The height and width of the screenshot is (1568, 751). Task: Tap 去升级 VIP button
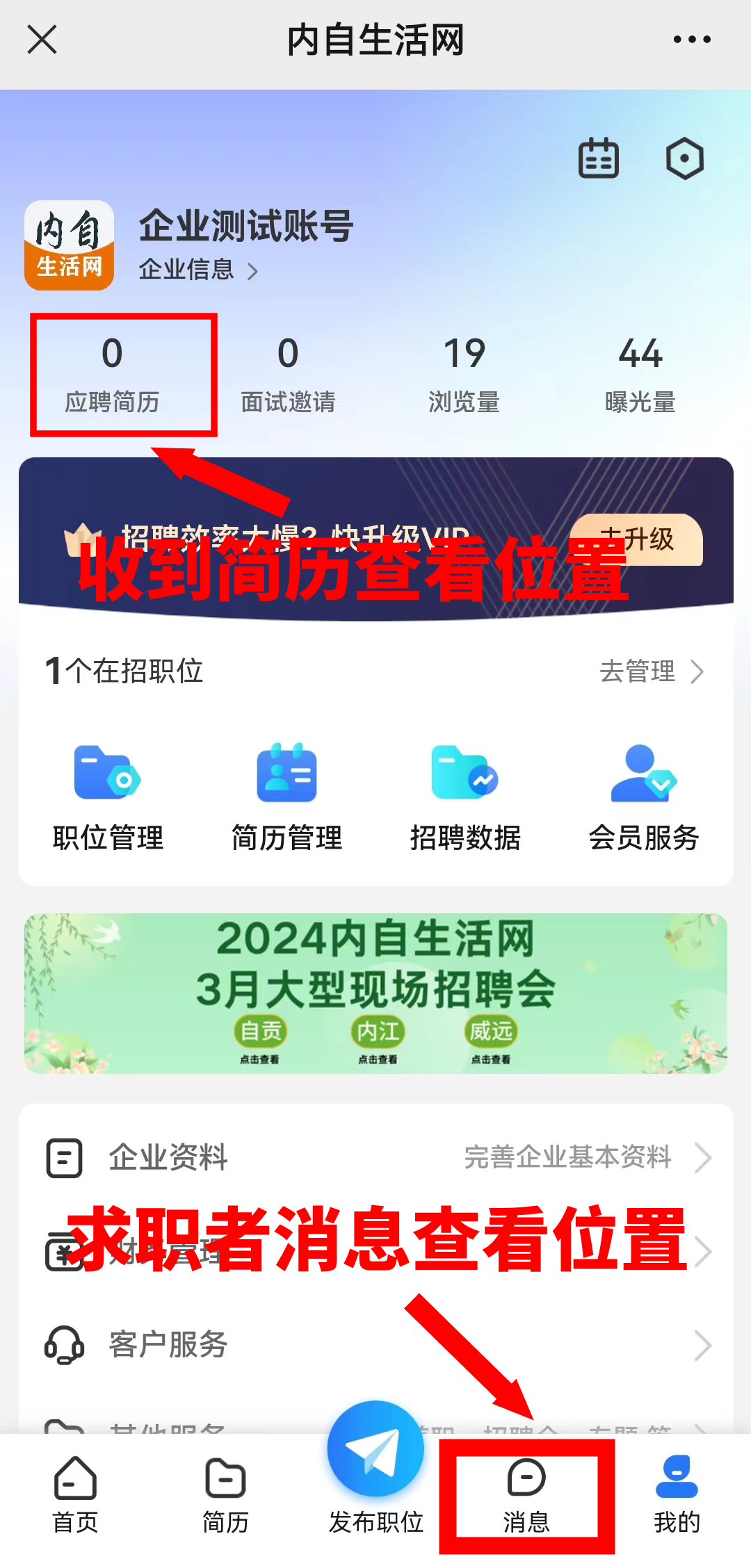[636, 539]
